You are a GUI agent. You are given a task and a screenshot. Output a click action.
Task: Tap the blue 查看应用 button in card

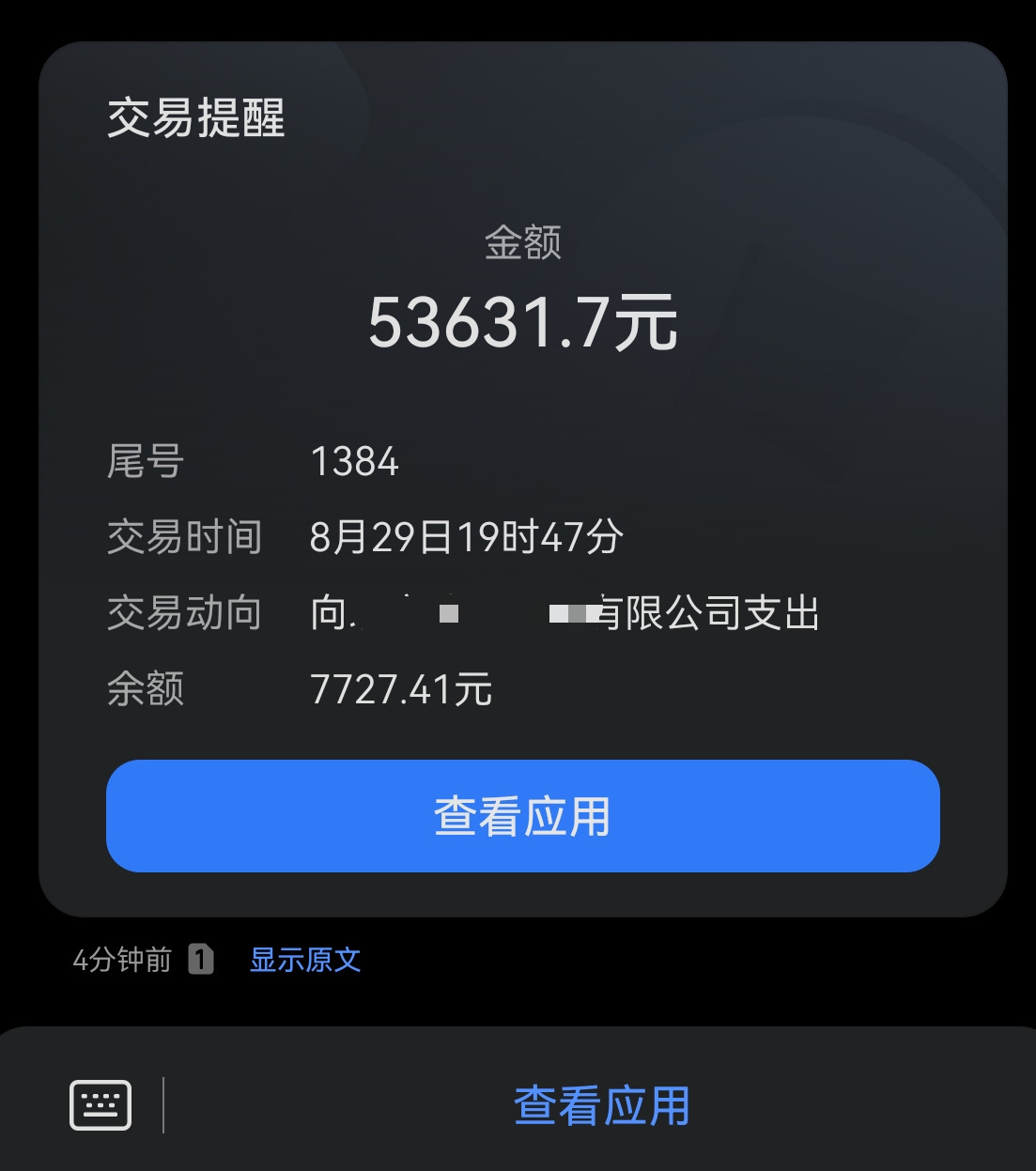coord(522,816)
